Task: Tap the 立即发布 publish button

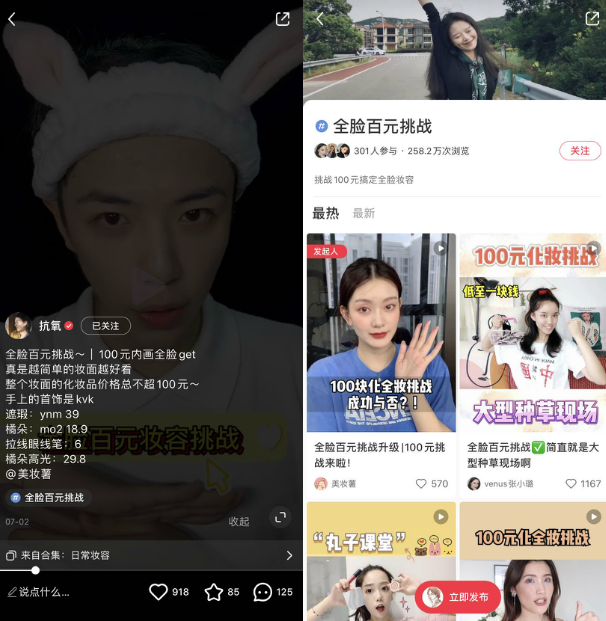Action: pos(457,597)
